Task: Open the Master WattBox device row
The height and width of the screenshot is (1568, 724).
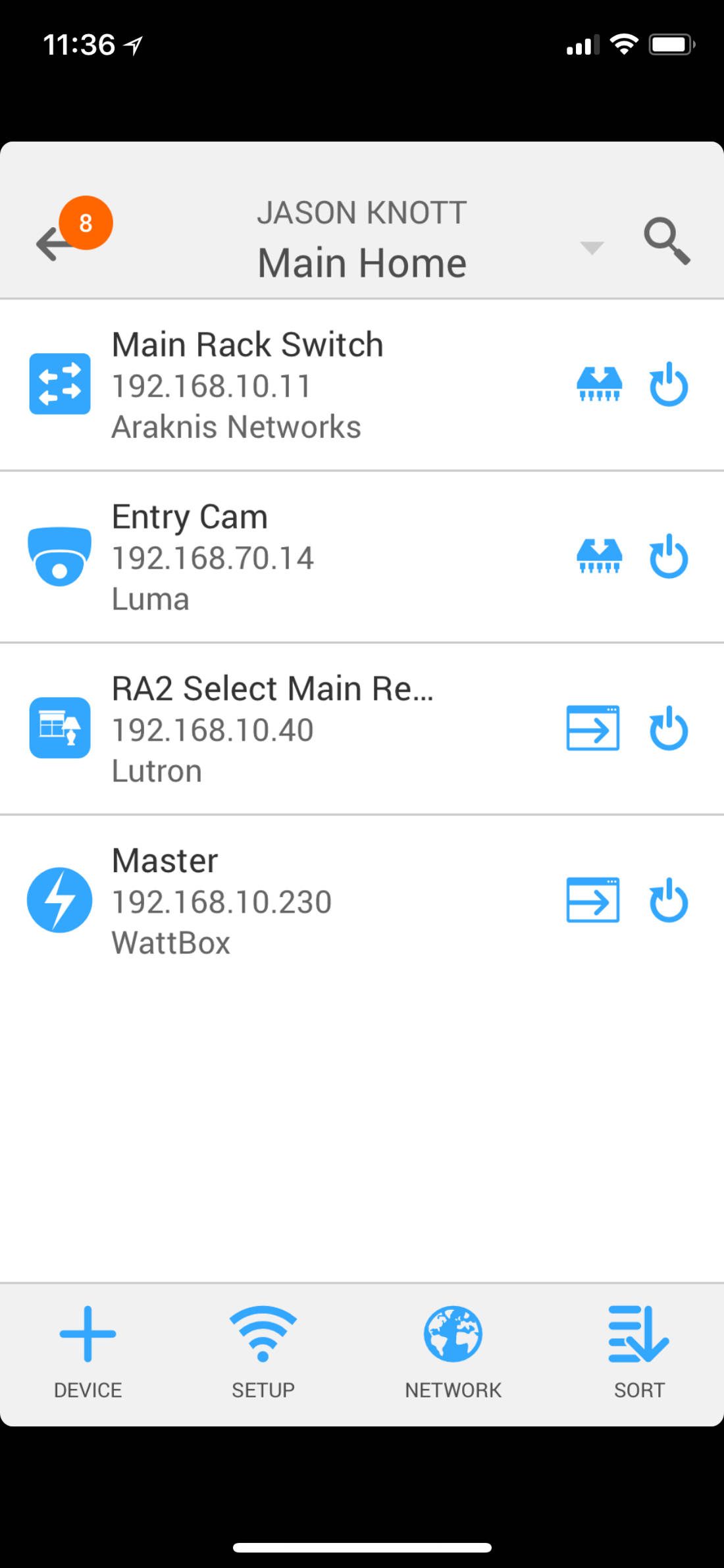Action: click(362, 901)
